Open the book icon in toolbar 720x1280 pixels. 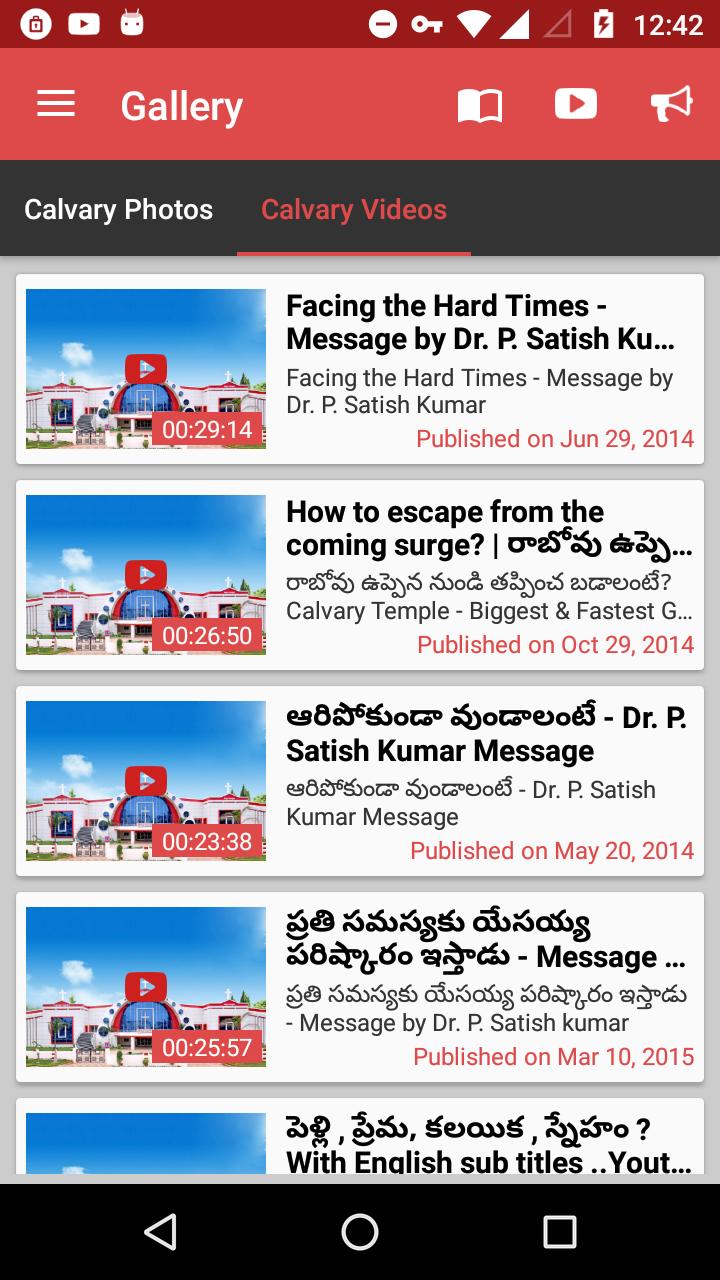480,104
